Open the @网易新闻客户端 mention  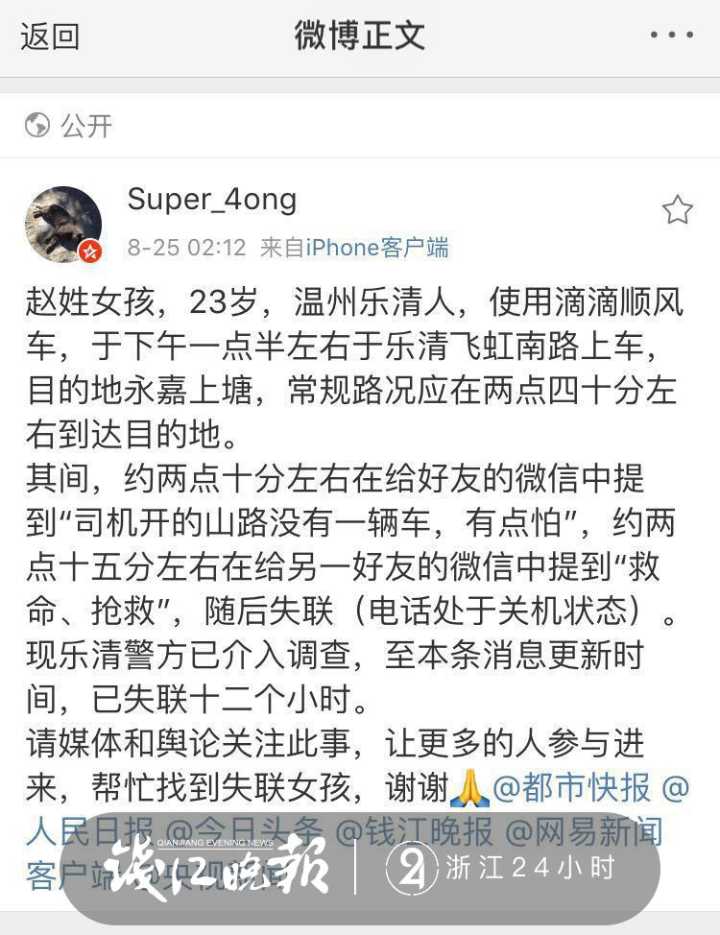click(x=582, y=830)
